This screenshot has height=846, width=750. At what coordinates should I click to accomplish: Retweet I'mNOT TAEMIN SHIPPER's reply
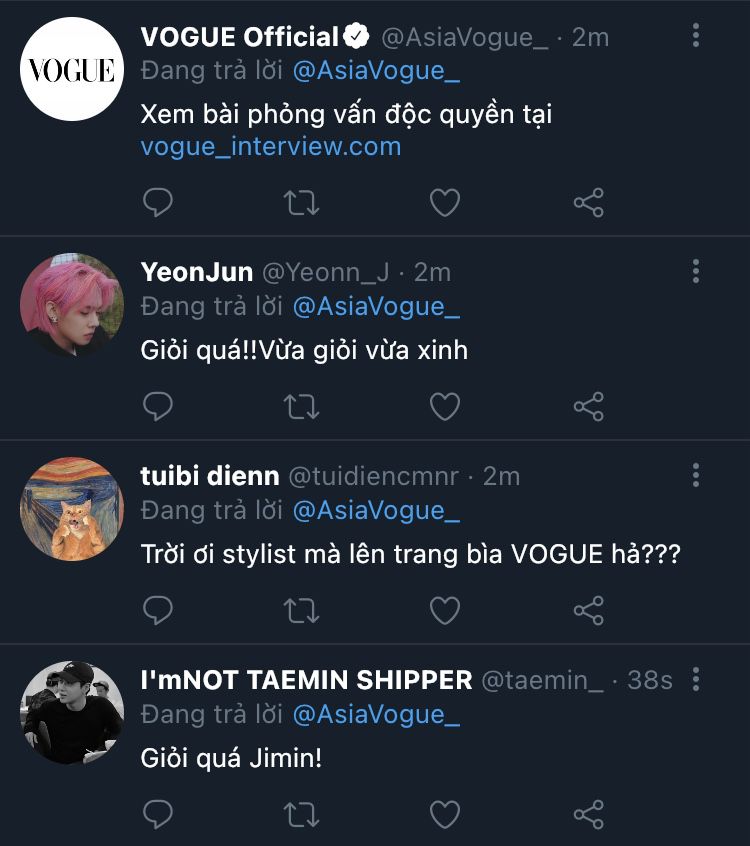point(301,813)
